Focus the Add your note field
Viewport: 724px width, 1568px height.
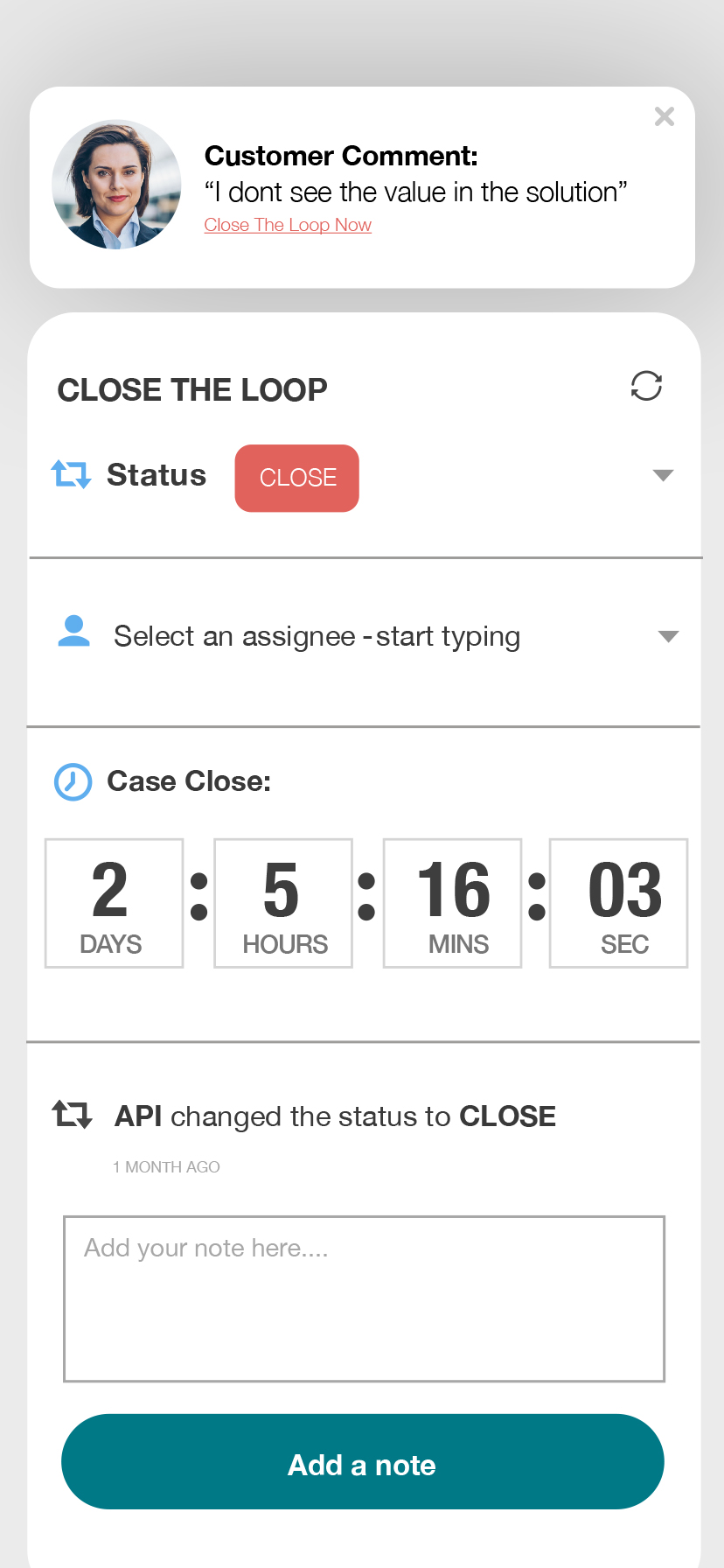[x=364, y=1298]
